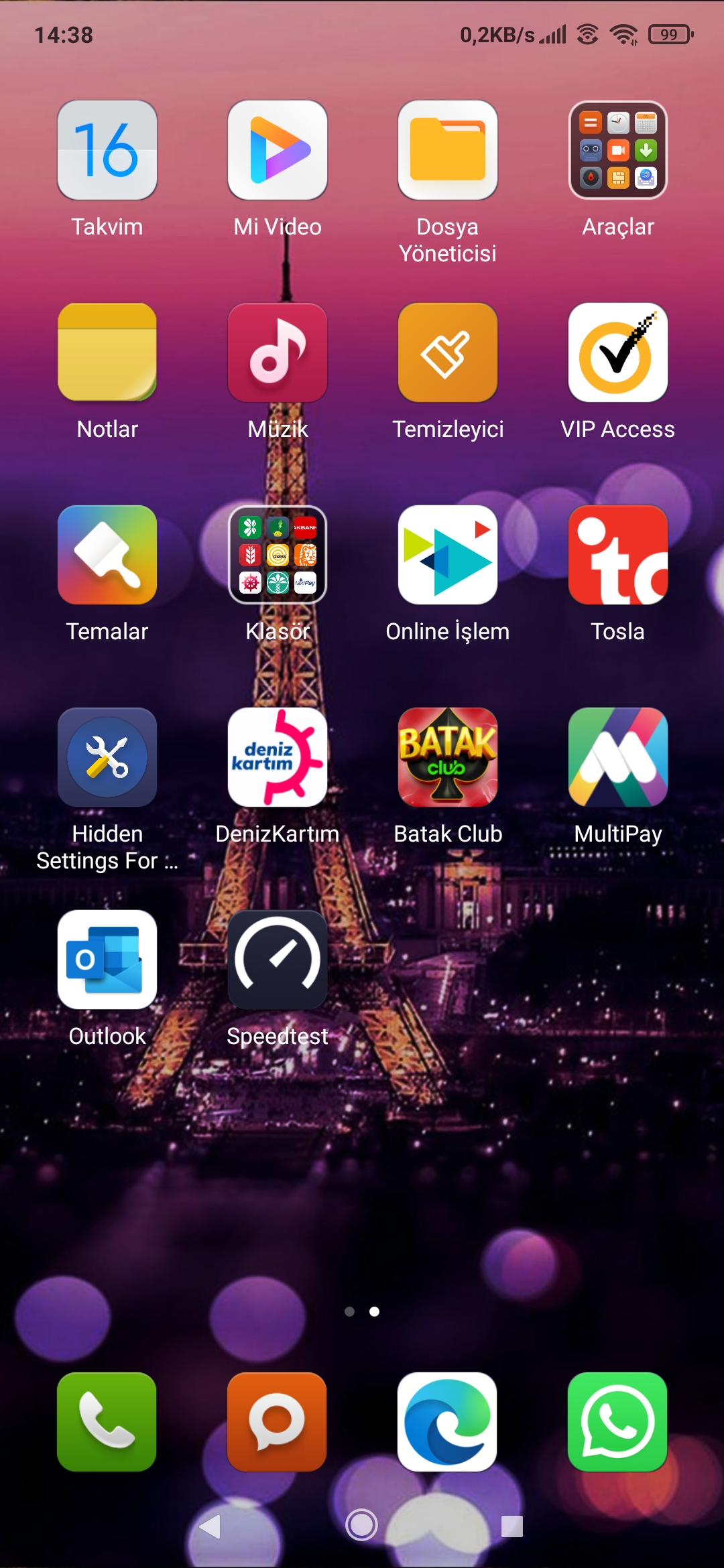
Task: Tap the system back button
Action: [x=210, y=1526]
